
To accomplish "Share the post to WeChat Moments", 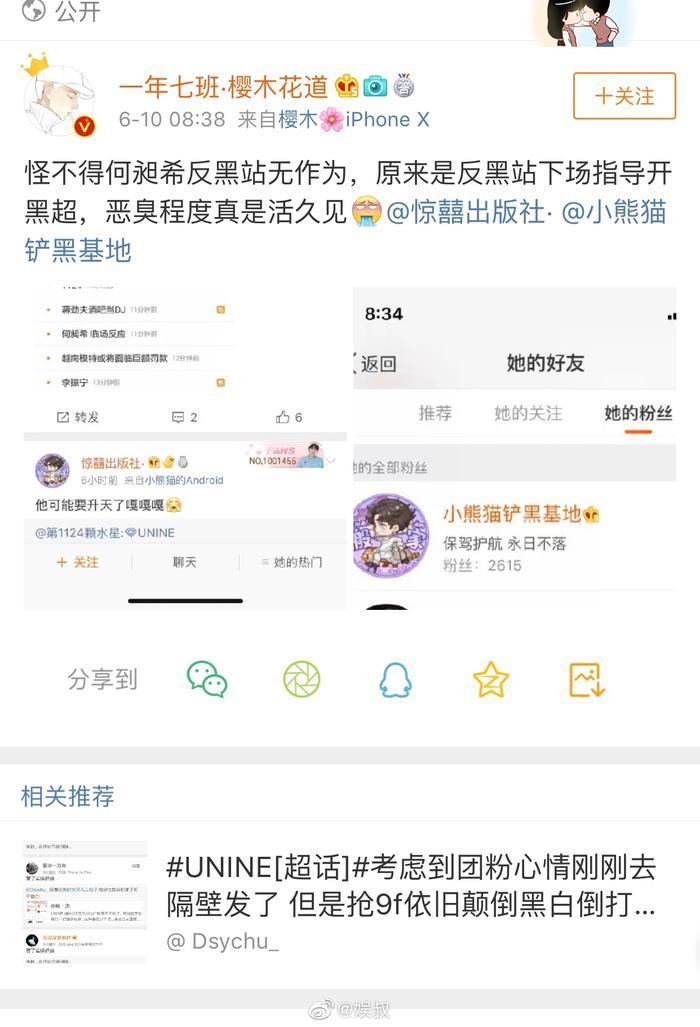I will [x=301, y=680].
